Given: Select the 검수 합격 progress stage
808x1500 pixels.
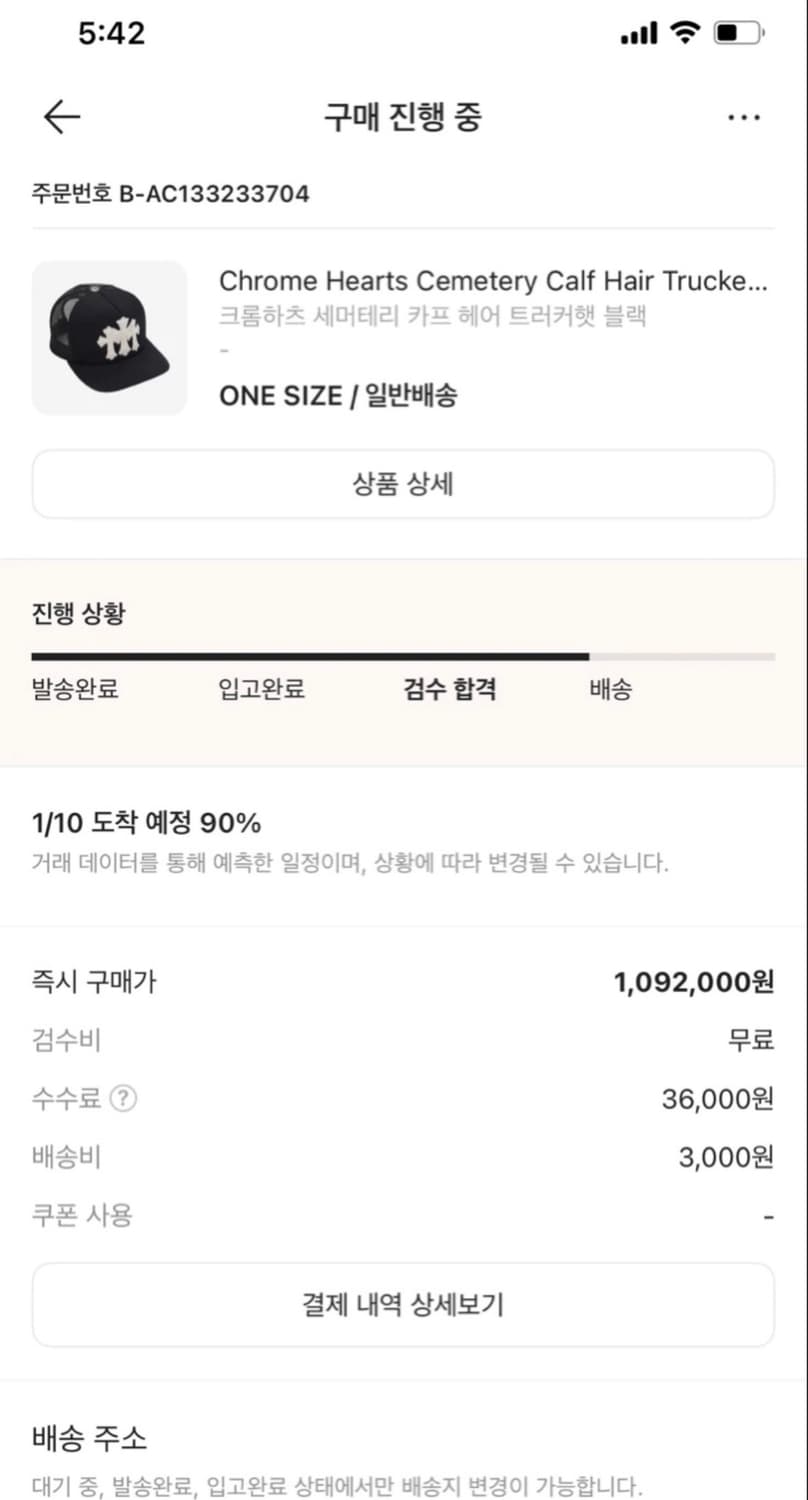Looking at the screenshot, I should (450, 689).
